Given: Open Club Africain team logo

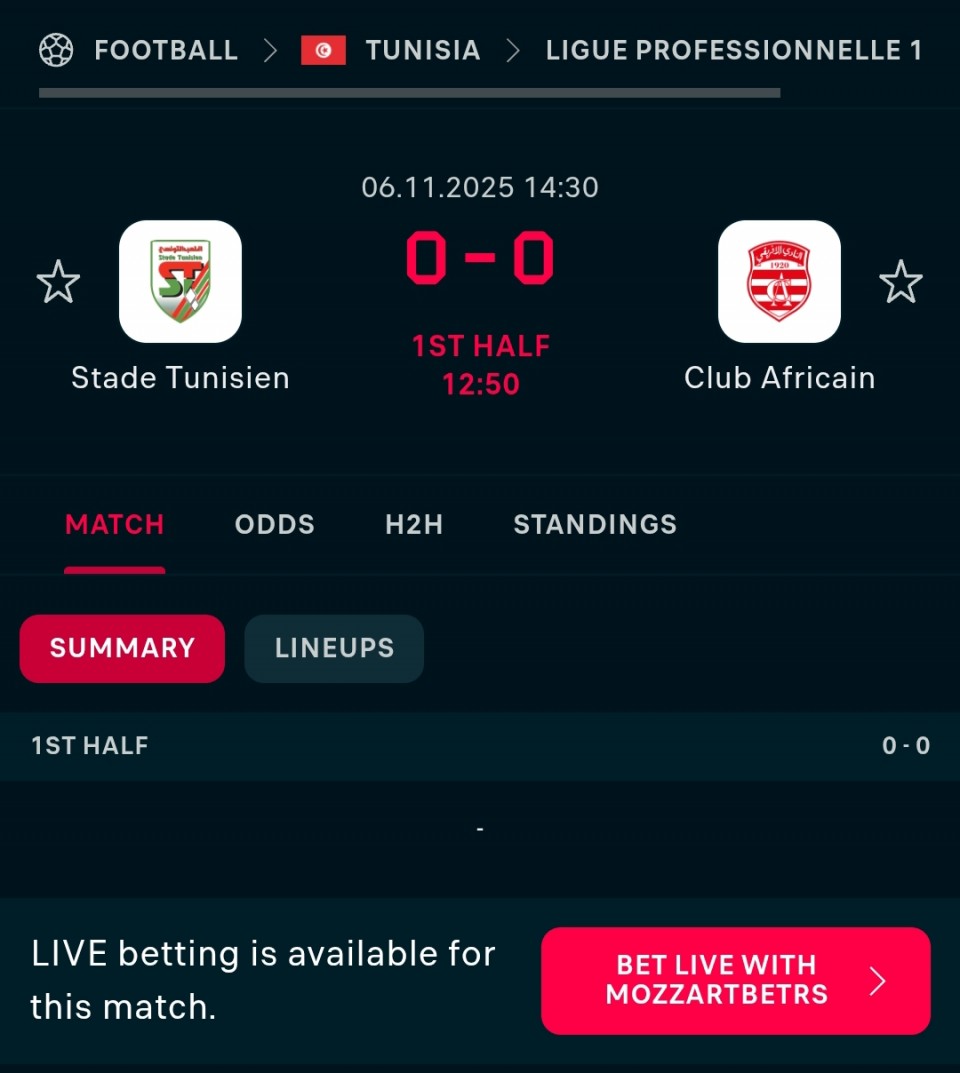Looking at the screenshot, I should pos(779,282).
